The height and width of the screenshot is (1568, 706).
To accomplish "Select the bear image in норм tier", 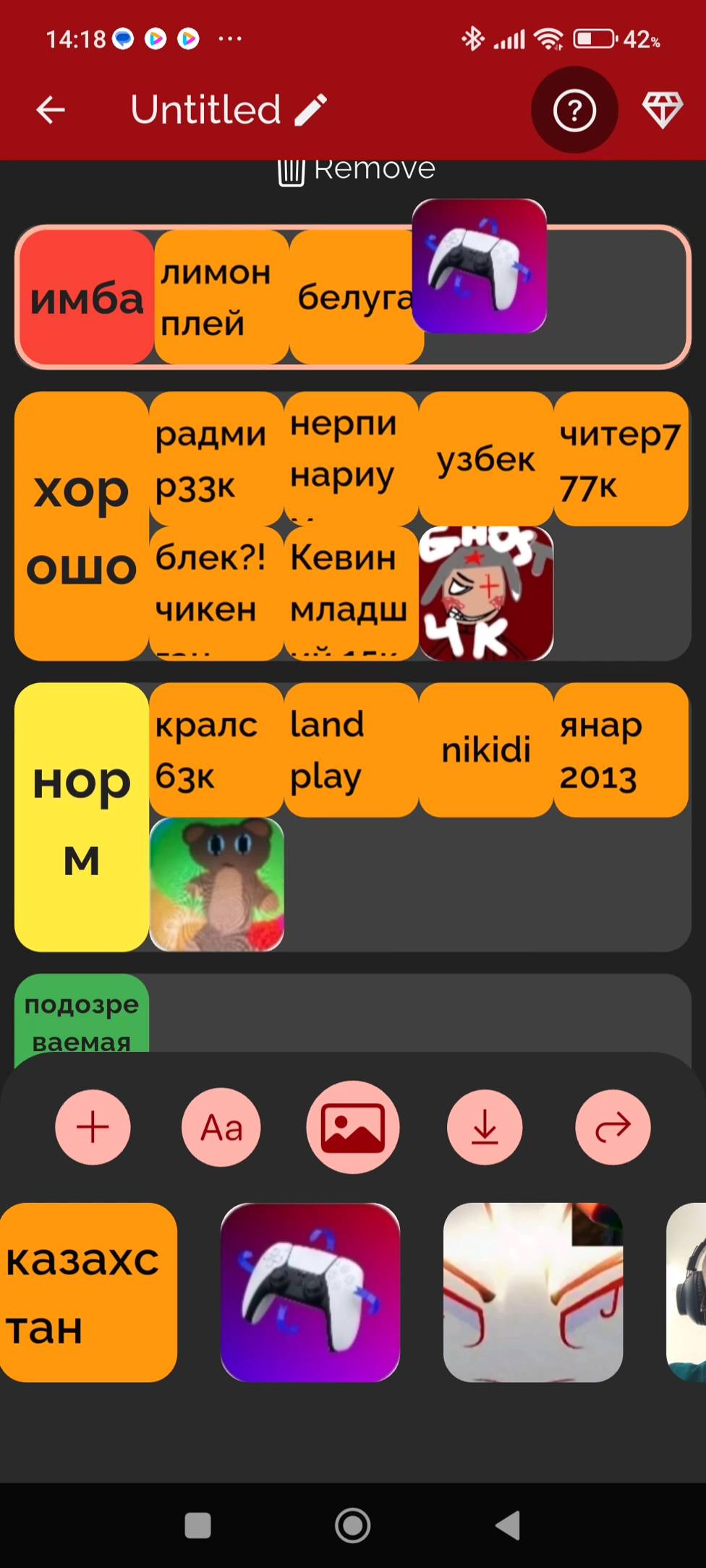I will click(x=216, y=884).
